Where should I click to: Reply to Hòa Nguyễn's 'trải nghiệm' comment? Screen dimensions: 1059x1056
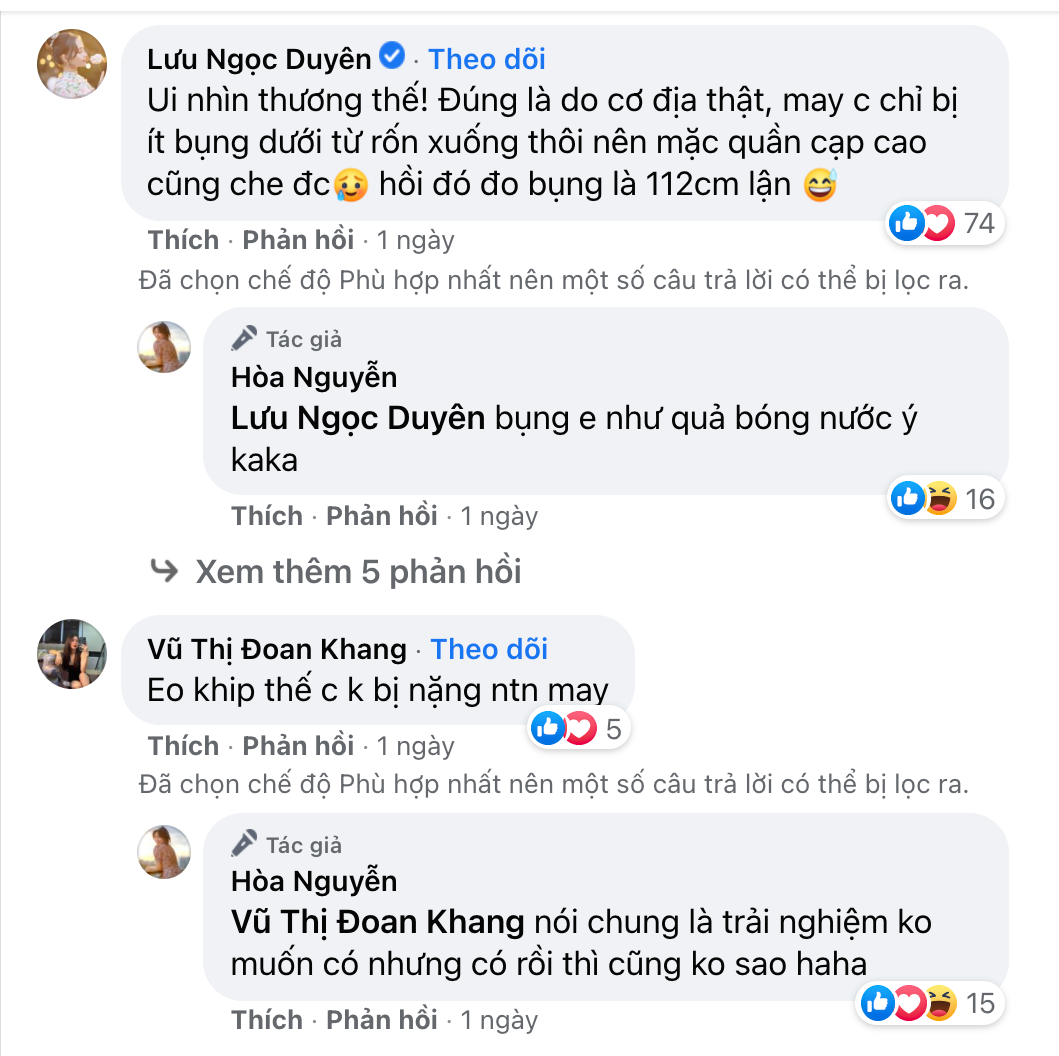pyautogui.click(x=382, y=1020)
